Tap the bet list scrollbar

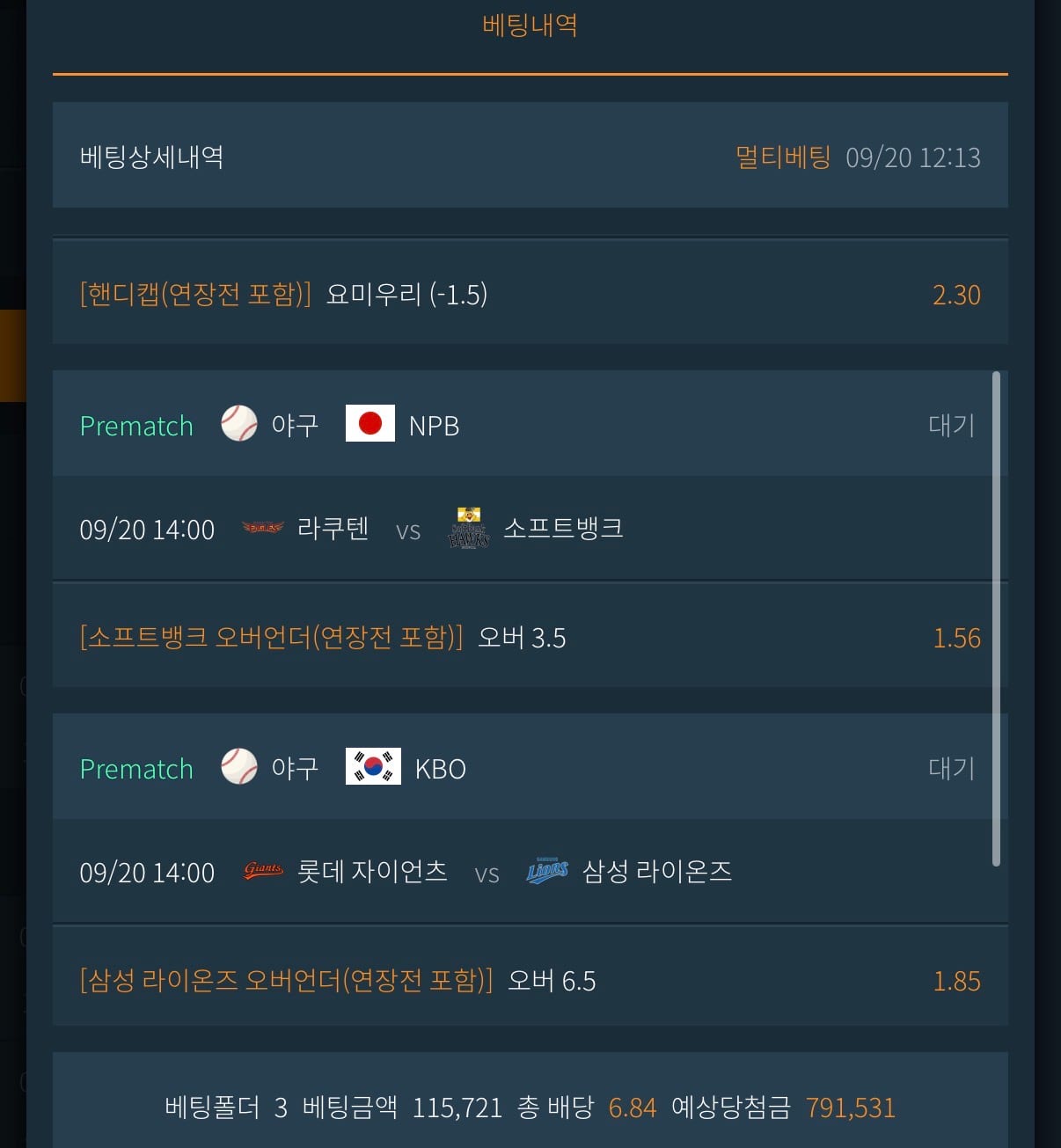click(x=996, y=619)
